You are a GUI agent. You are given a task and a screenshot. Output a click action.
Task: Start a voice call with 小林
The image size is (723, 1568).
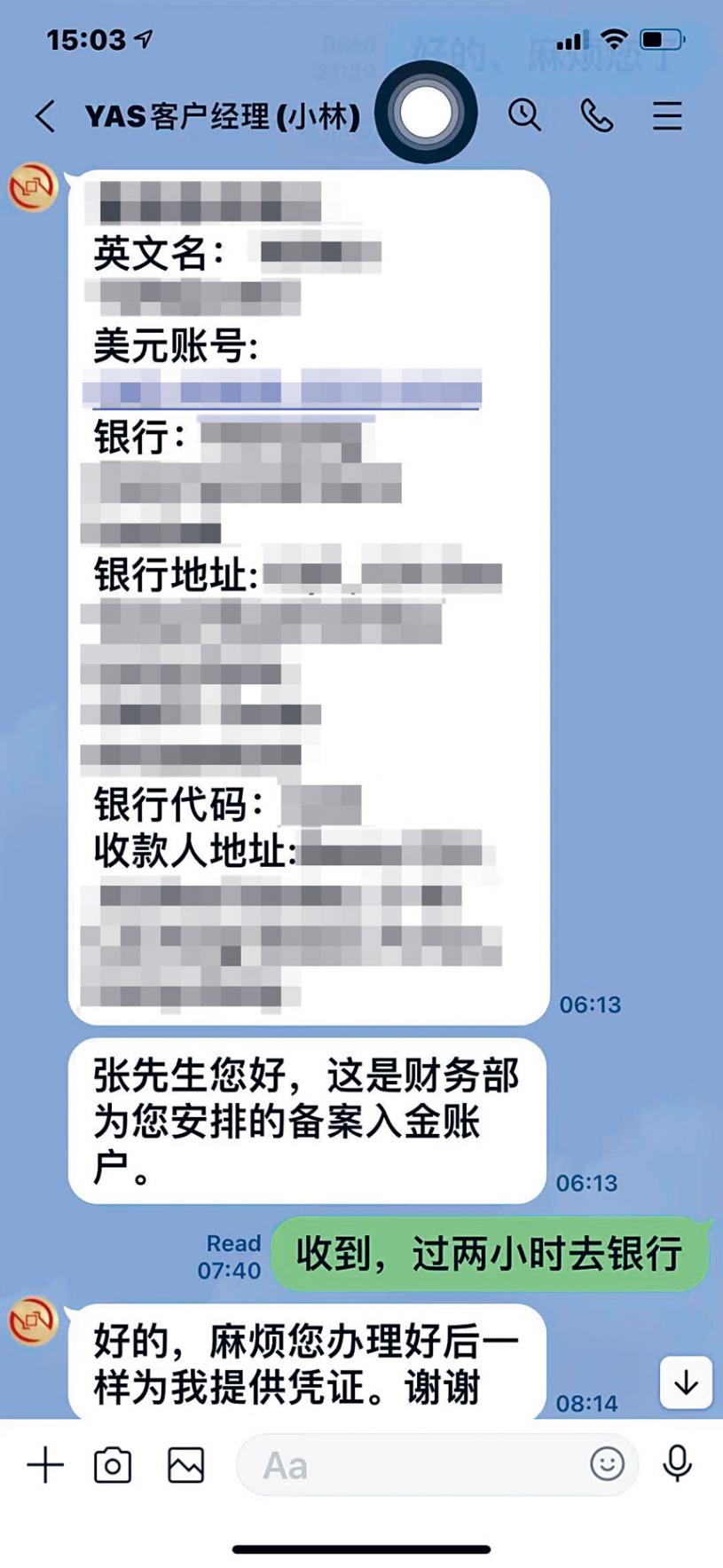click(596, 115)
